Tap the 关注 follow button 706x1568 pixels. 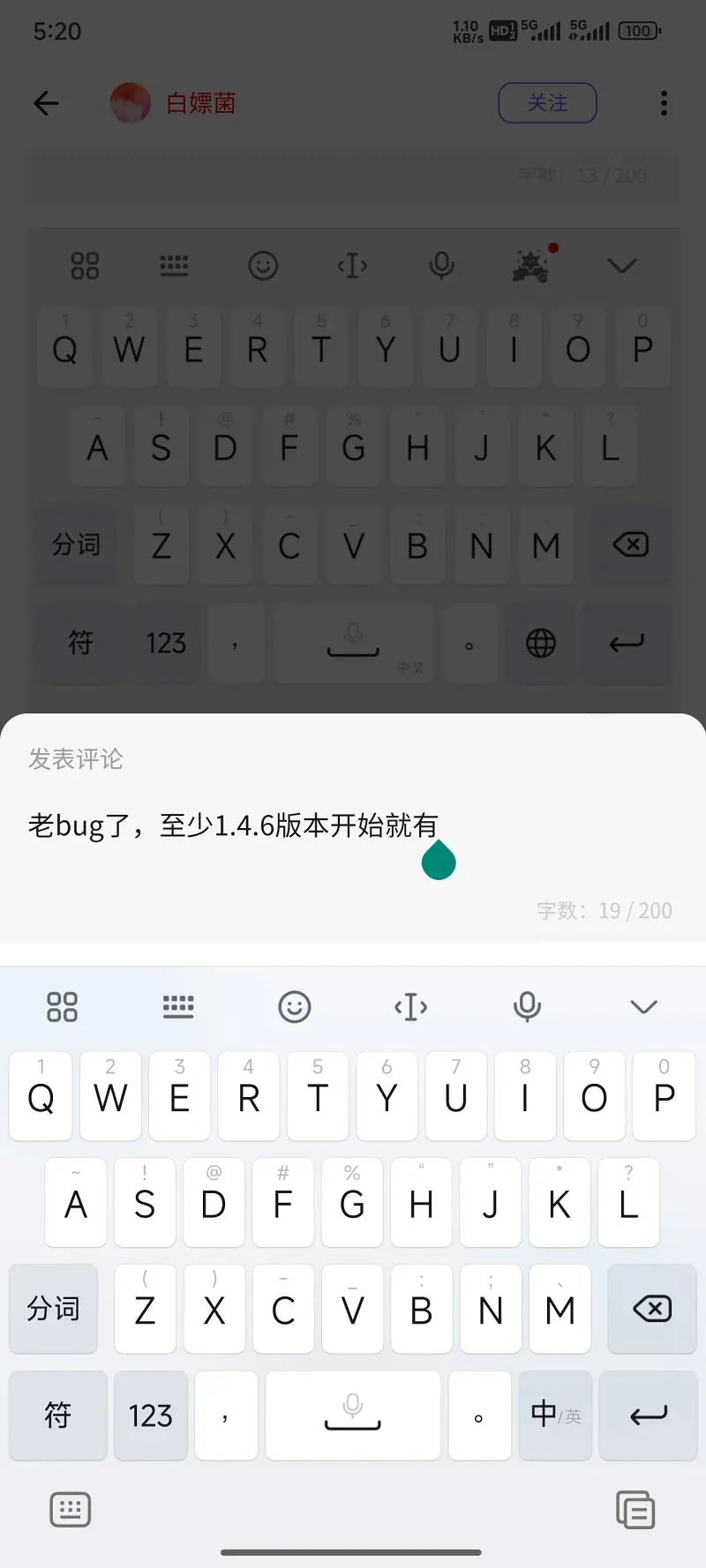point(547,103)
